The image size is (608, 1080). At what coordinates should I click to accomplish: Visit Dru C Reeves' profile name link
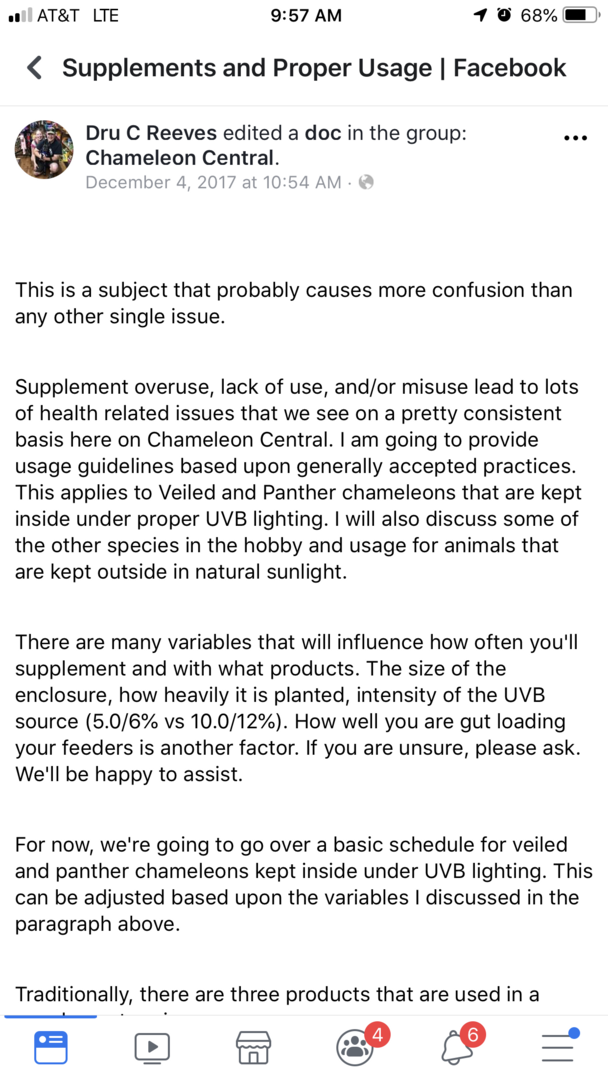click(151, 134)
